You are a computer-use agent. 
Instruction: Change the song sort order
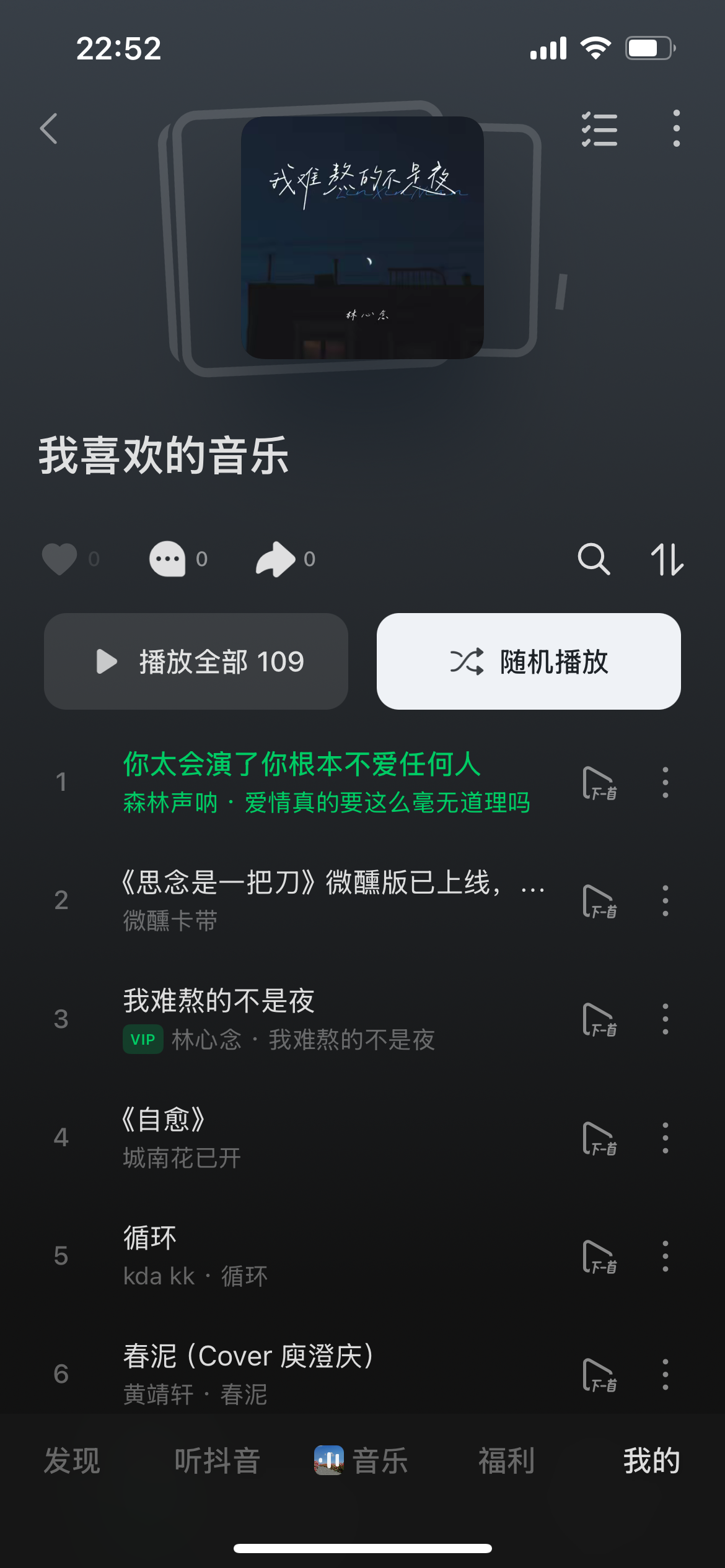tap(667, 559)
